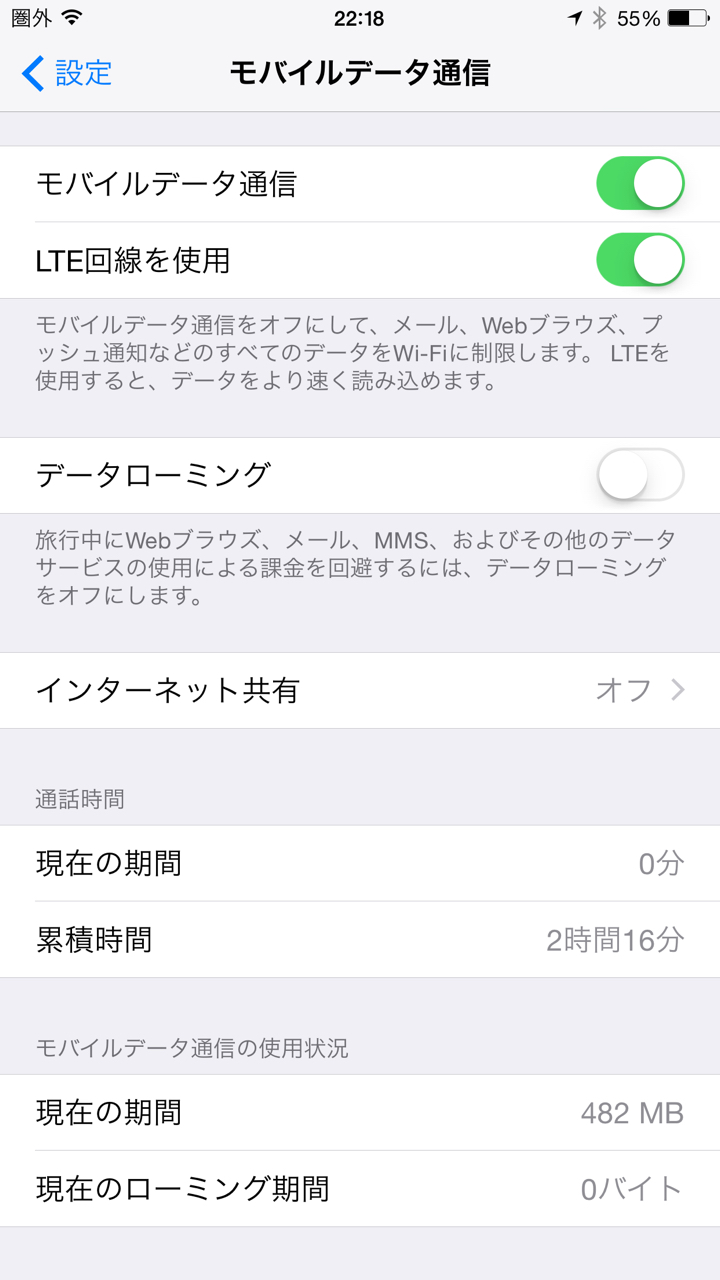Disable the LTE回線を使用 switch

pos(640,260)
